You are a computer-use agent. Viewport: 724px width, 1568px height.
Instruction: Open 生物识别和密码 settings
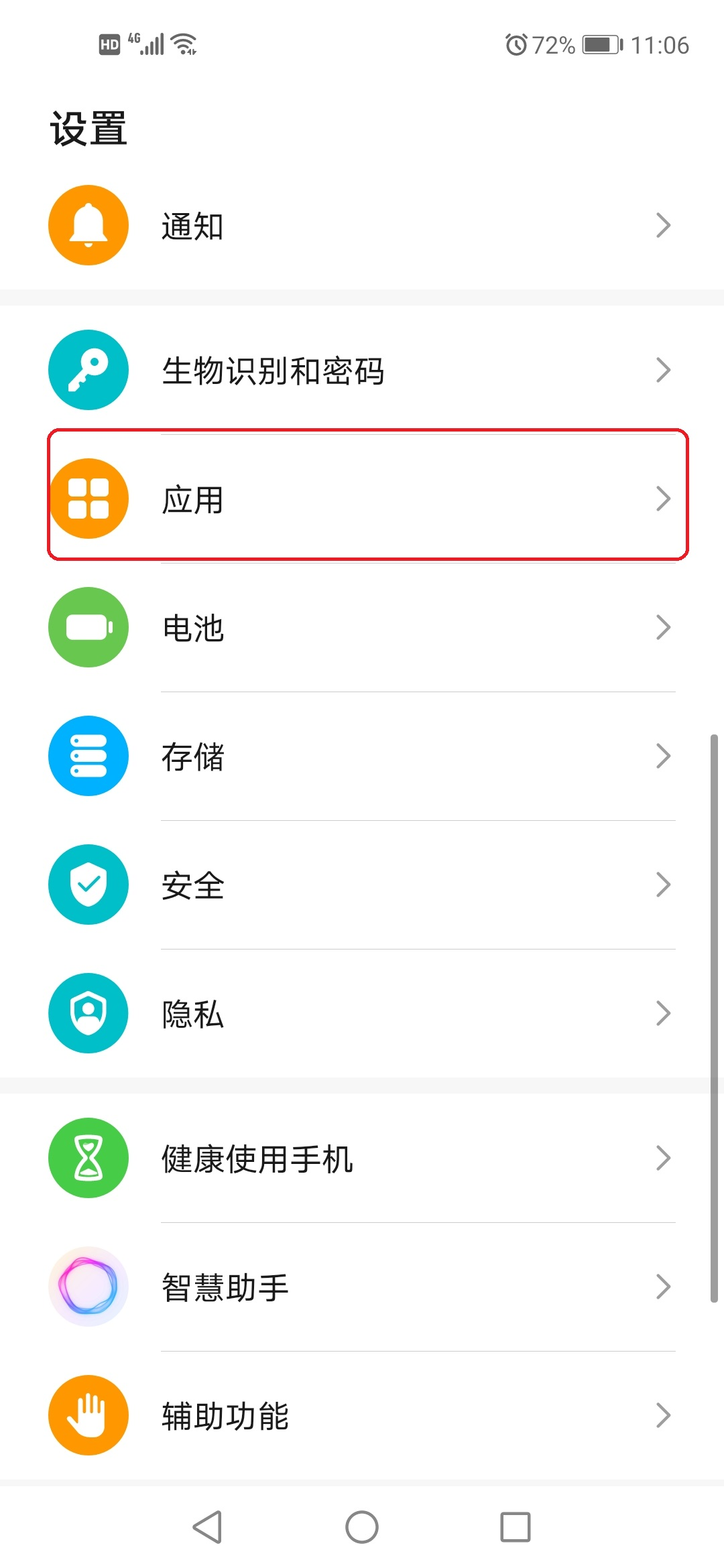pos(362,370)
